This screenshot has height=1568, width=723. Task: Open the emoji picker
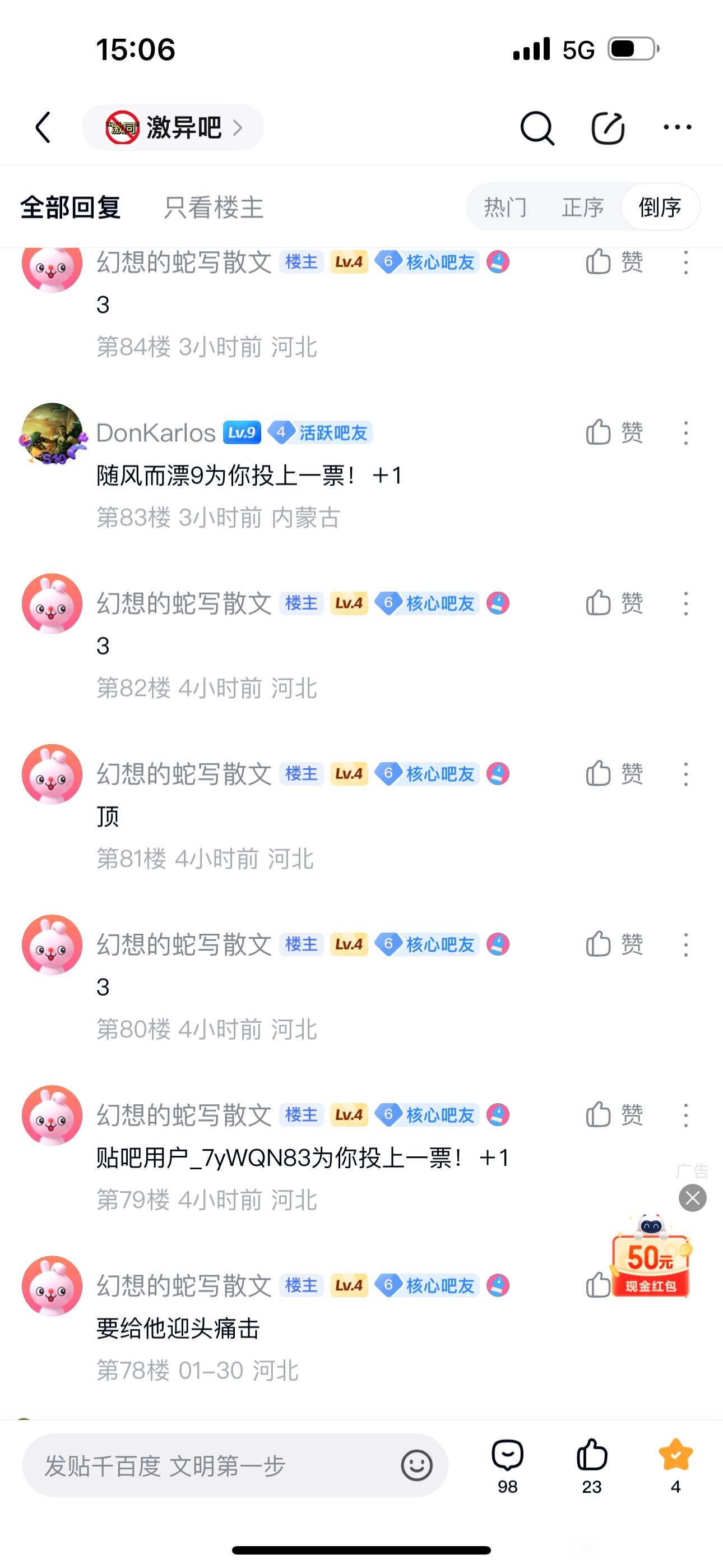417,1466
